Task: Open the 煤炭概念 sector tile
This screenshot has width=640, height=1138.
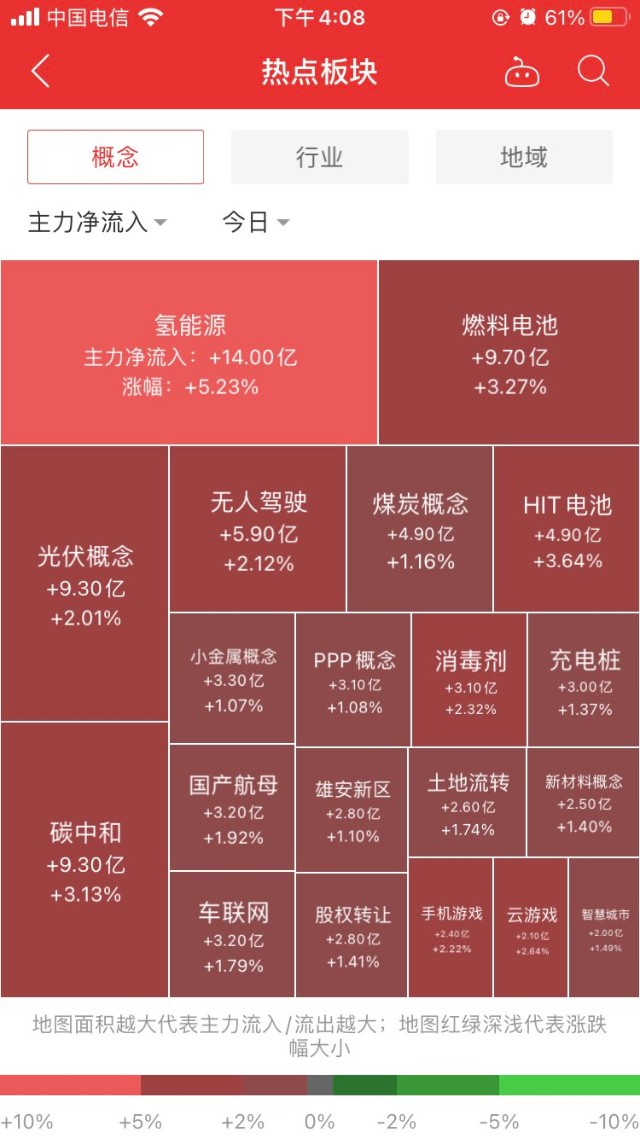Action: tap(420, 529)
